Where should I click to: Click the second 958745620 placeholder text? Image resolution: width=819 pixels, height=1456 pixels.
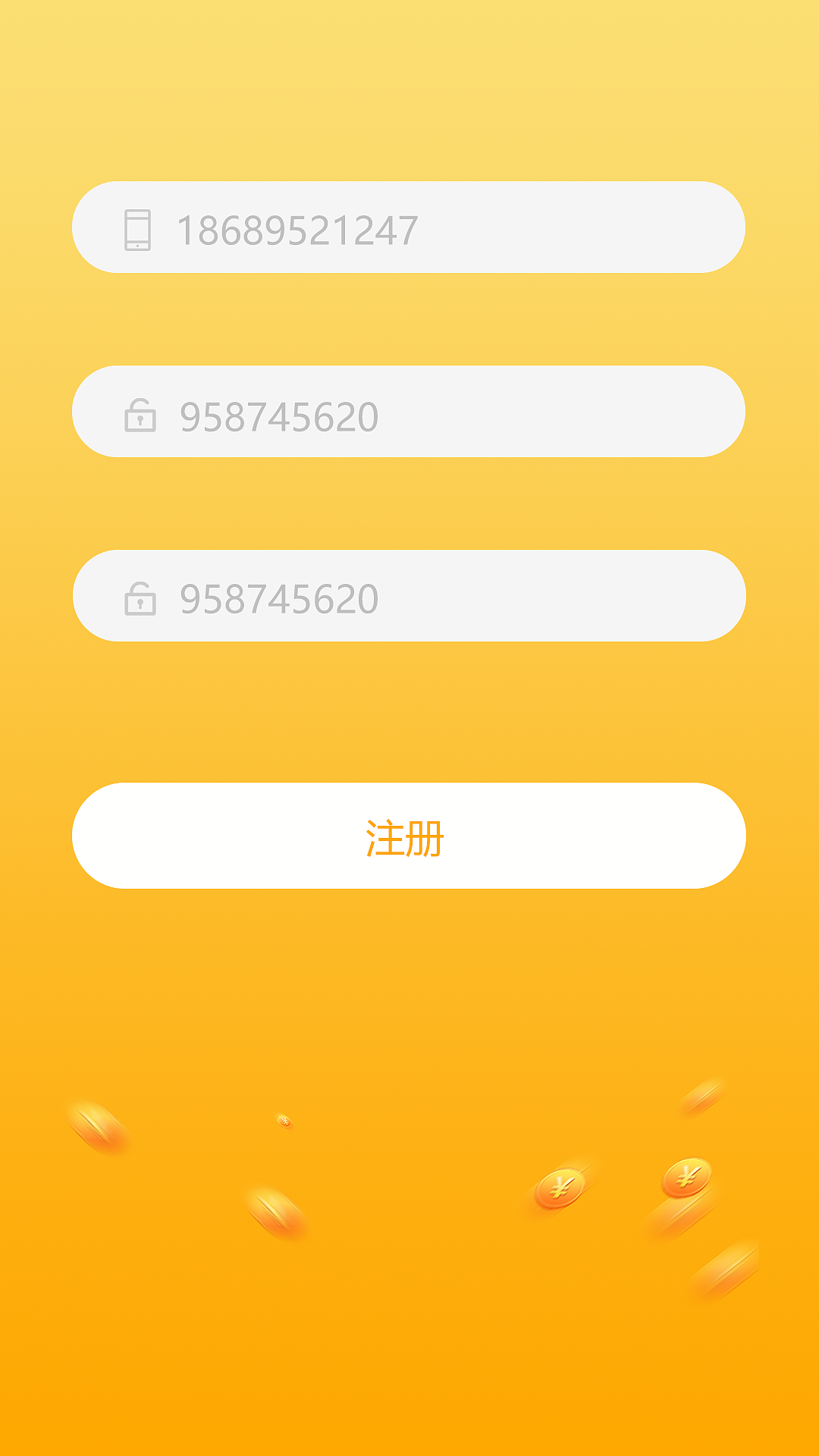point(277,597)
